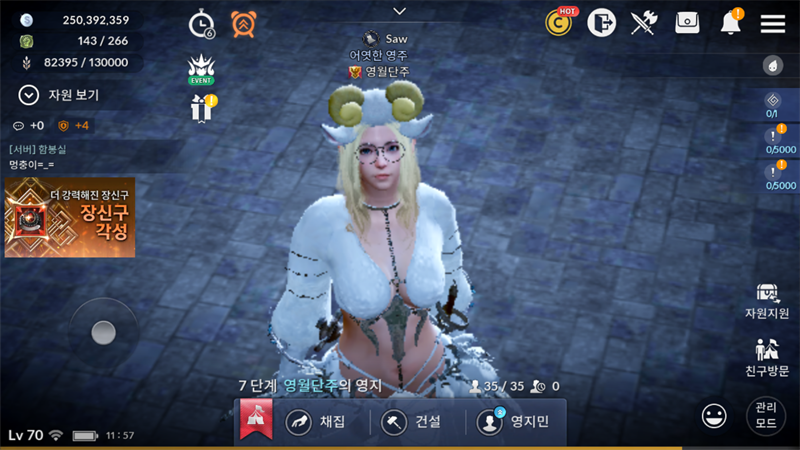Open the emoji smiley button

(x=714, y=414)
